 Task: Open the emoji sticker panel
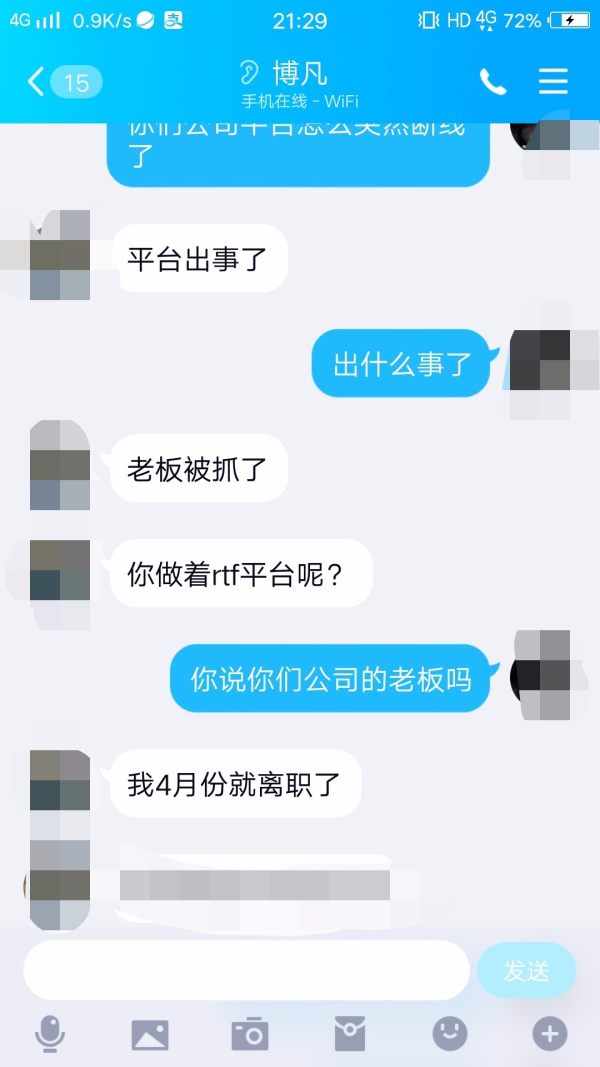click(x=449, y=1034)
